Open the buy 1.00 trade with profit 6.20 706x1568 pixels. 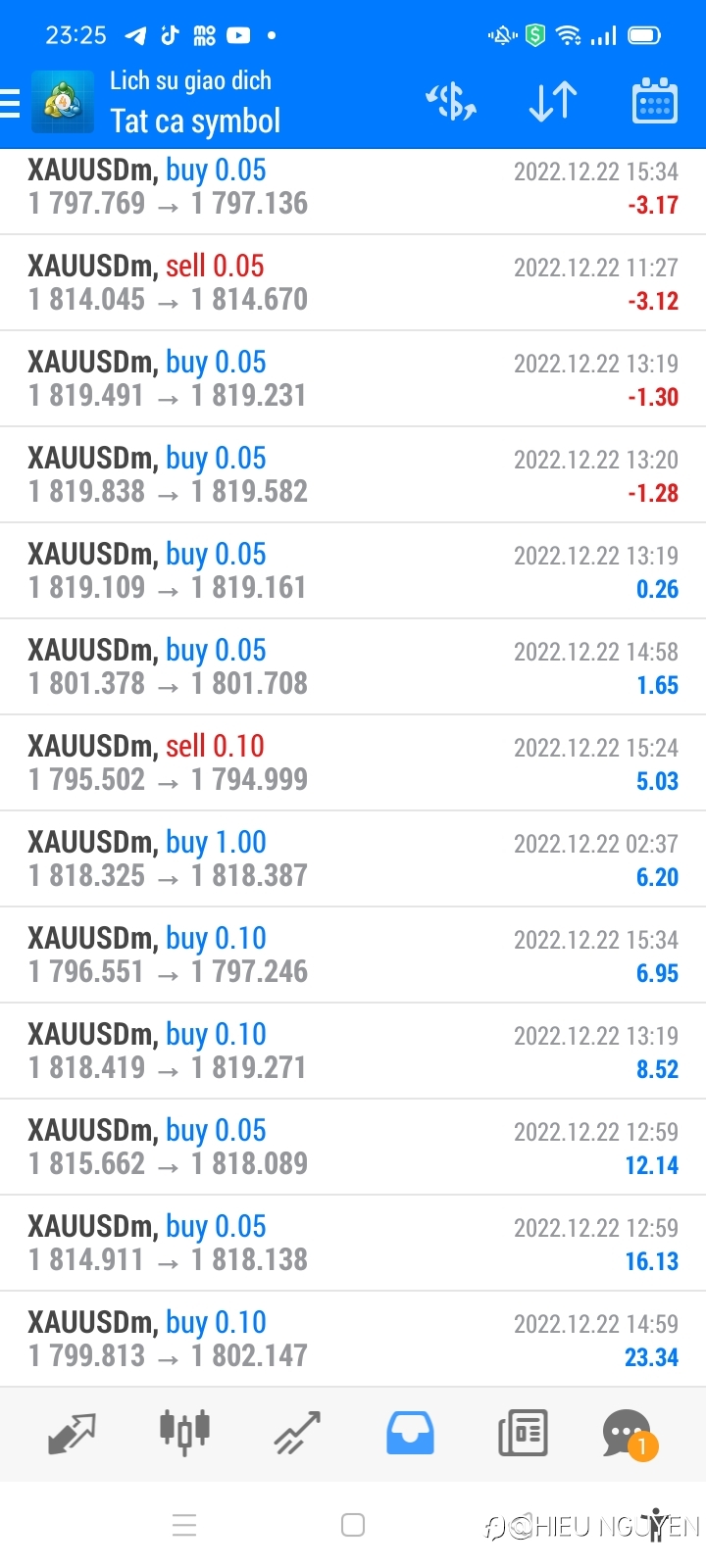[353, 859]
